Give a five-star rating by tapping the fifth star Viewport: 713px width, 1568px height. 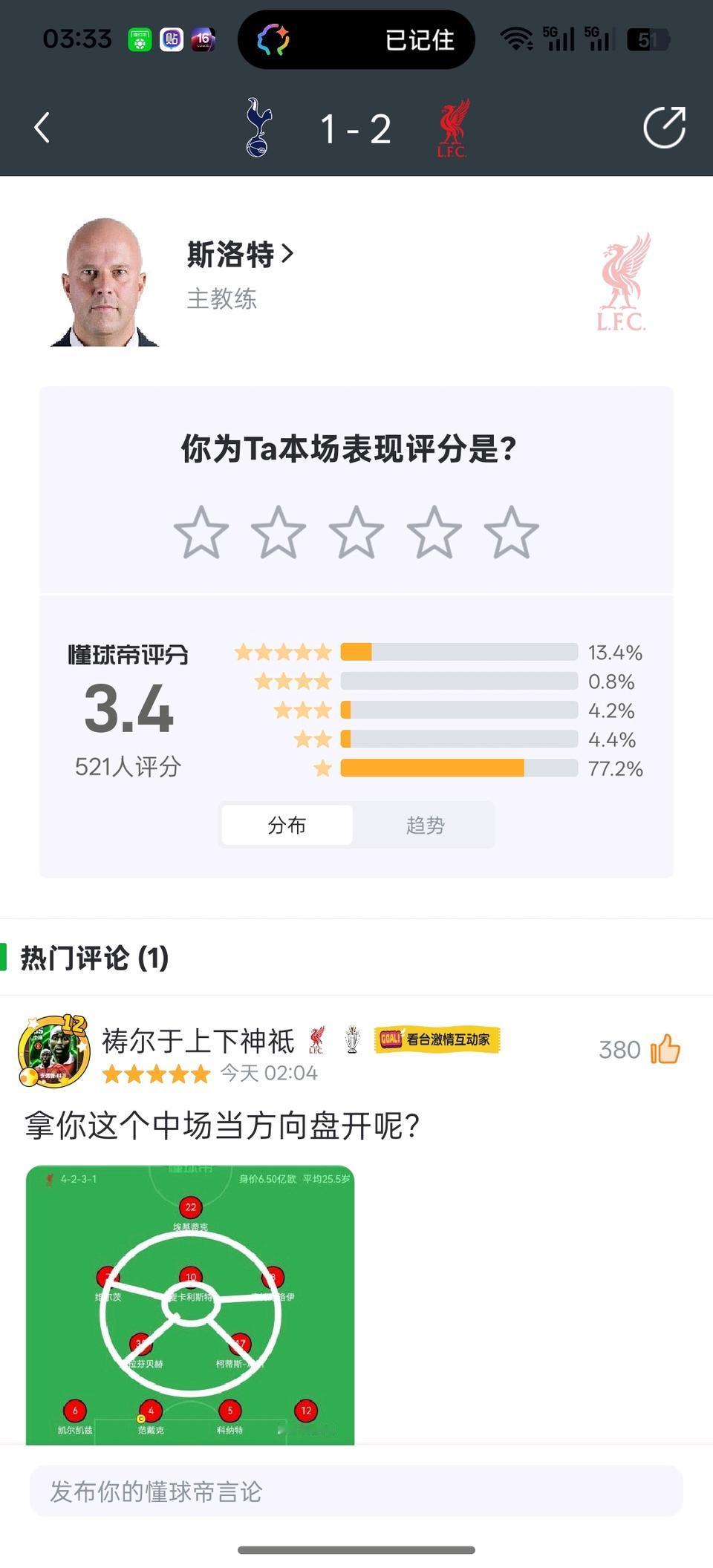(x=509, y=532)
